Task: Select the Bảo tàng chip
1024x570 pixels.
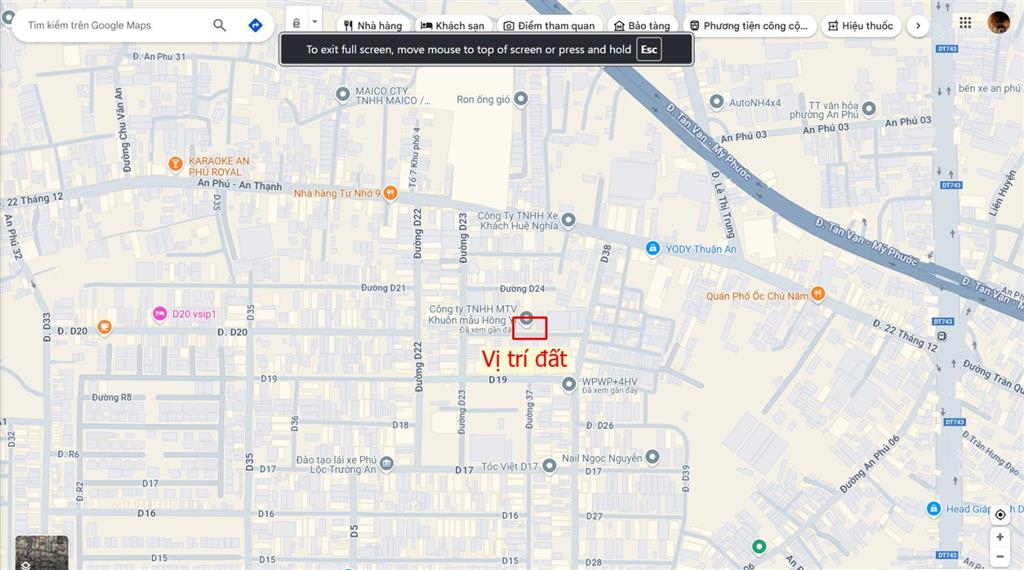Action: (x=642, y=25)
